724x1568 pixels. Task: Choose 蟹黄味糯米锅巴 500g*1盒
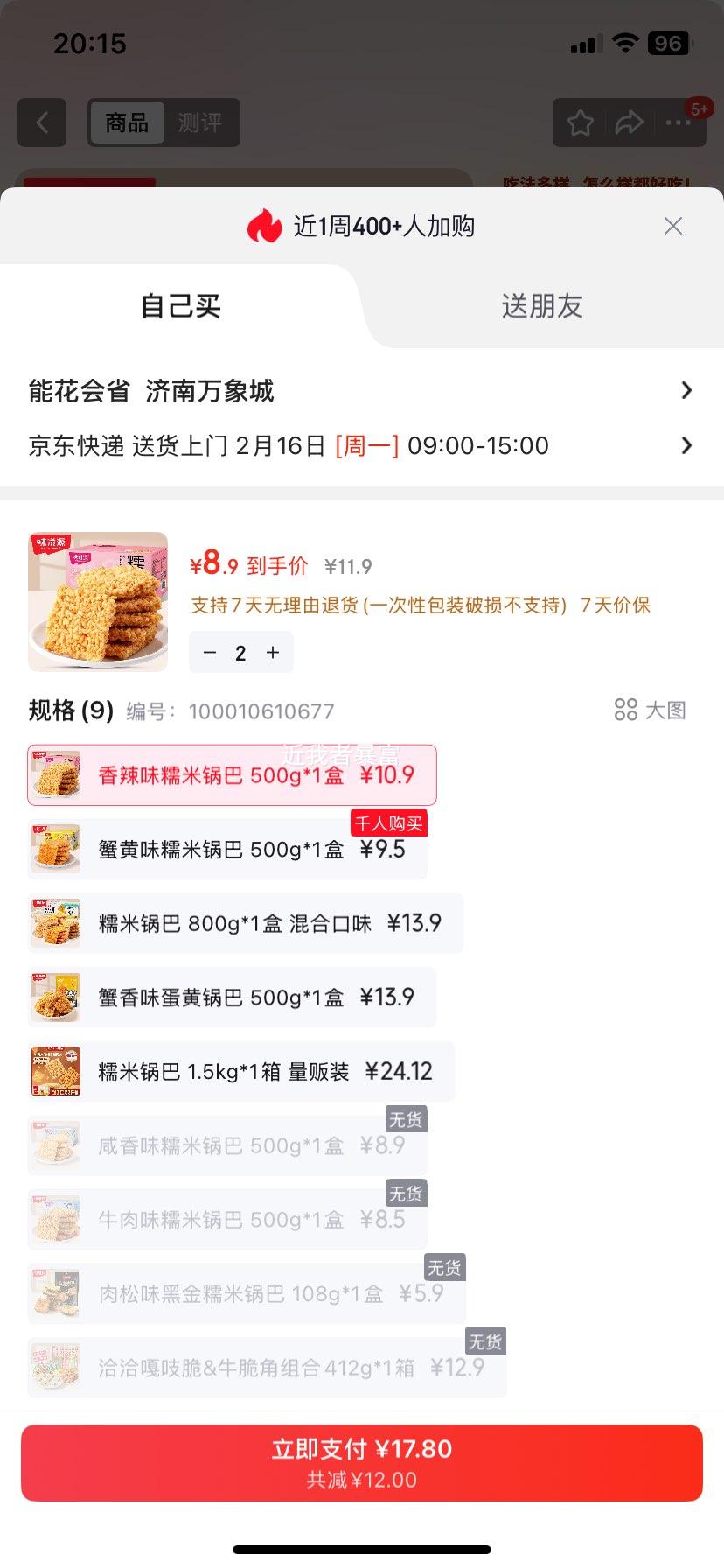click(227, 850)
